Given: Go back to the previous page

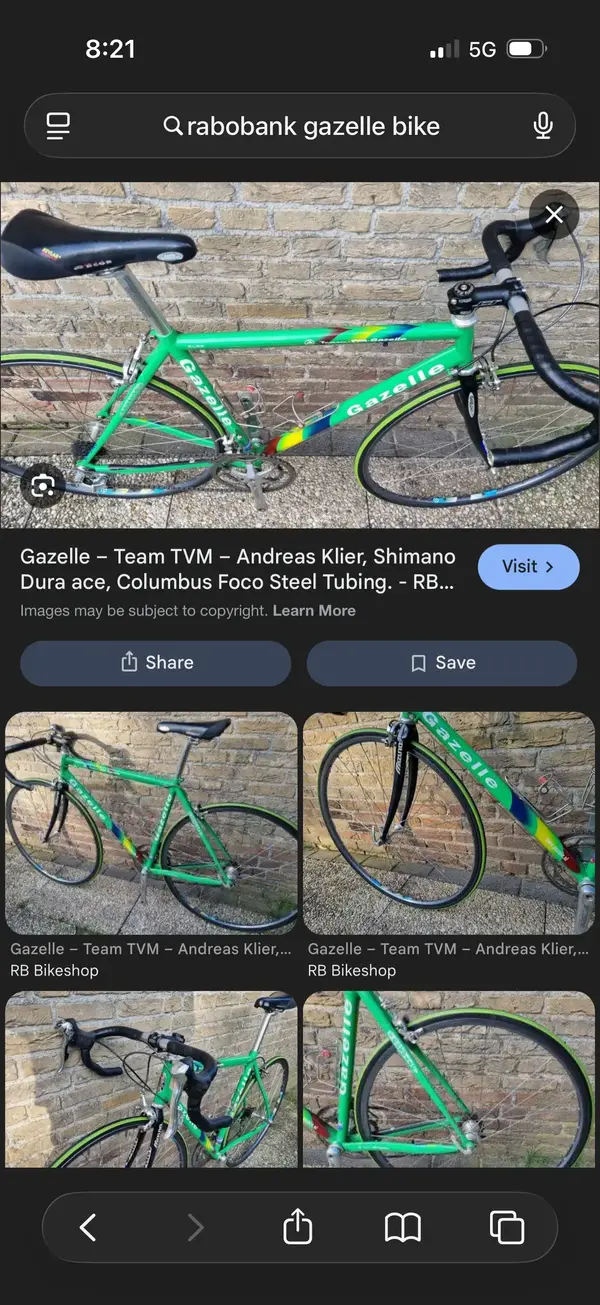Looking at the screenshot, I should [x=88, y=1227].
